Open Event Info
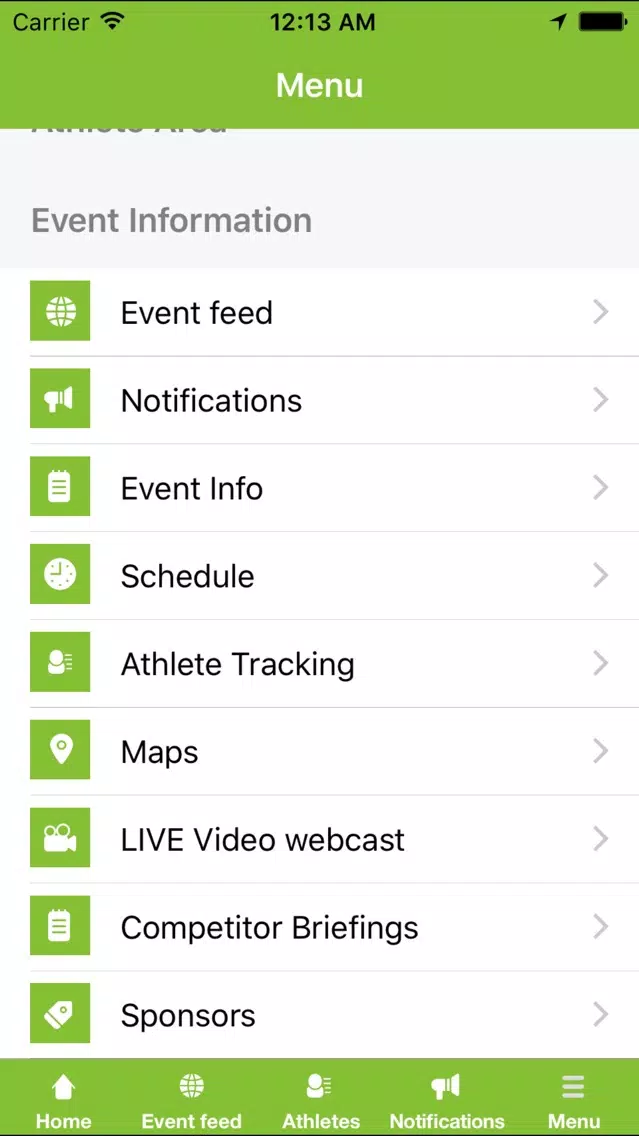639x1136 pixels. click(320, 488)
